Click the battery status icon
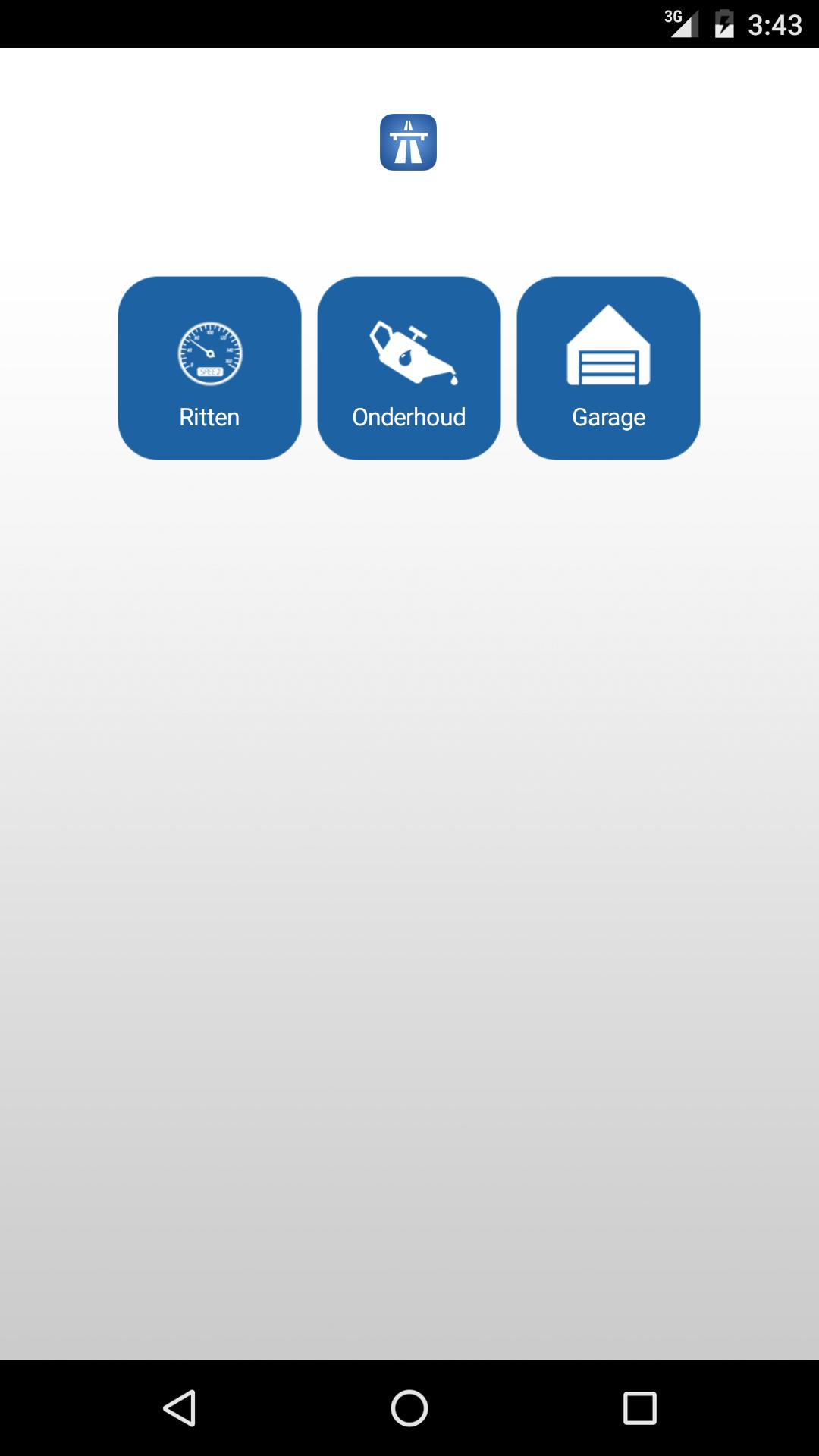 (x=724, y=24)
